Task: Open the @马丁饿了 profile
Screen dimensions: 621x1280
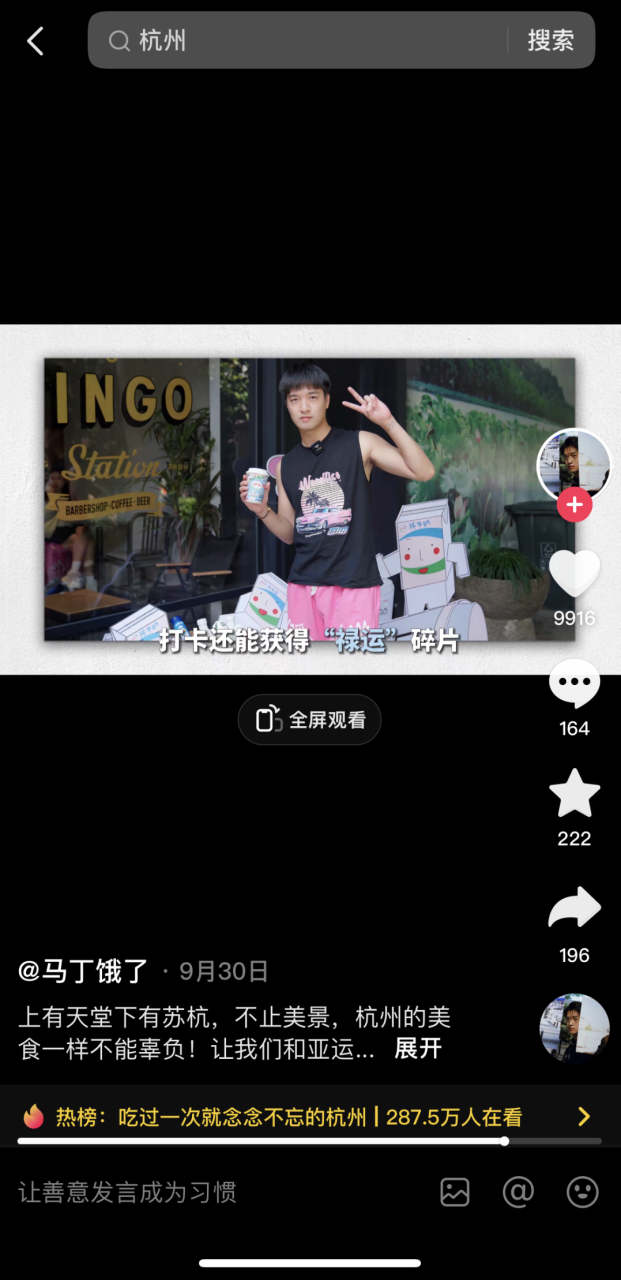Action: pyautogui.click(x=84, y=970)
